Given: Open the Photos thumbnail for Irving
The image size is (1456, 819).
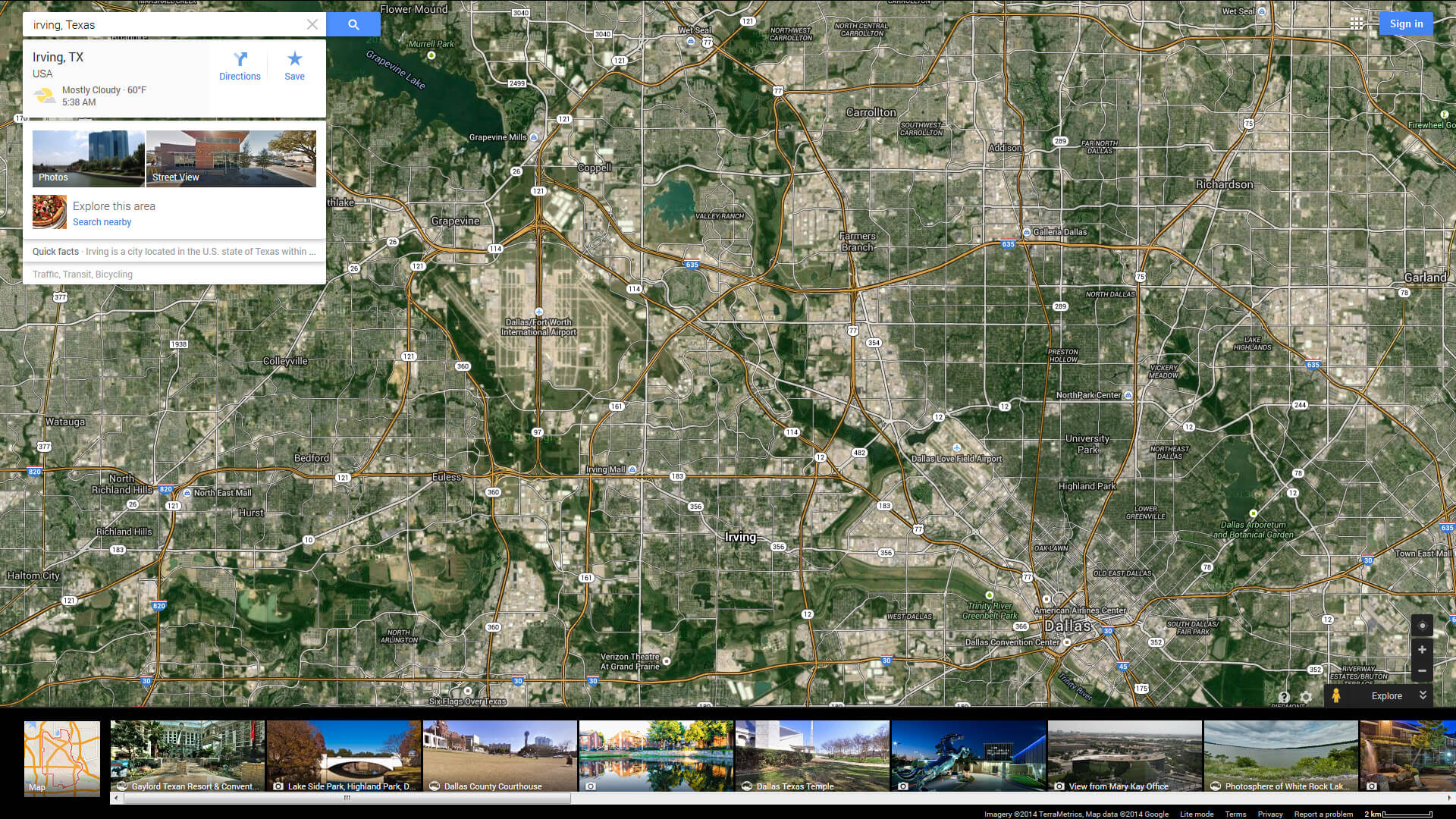Looking at the screenshot, I should tap(88, 158).
